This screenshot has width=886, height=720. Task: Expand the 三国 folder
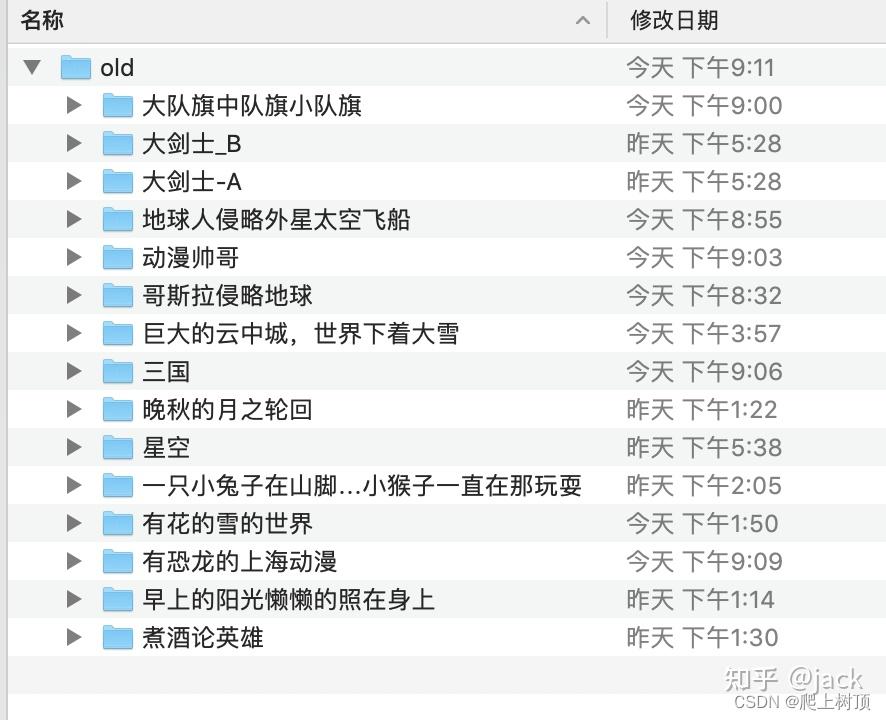click(73, 372)
